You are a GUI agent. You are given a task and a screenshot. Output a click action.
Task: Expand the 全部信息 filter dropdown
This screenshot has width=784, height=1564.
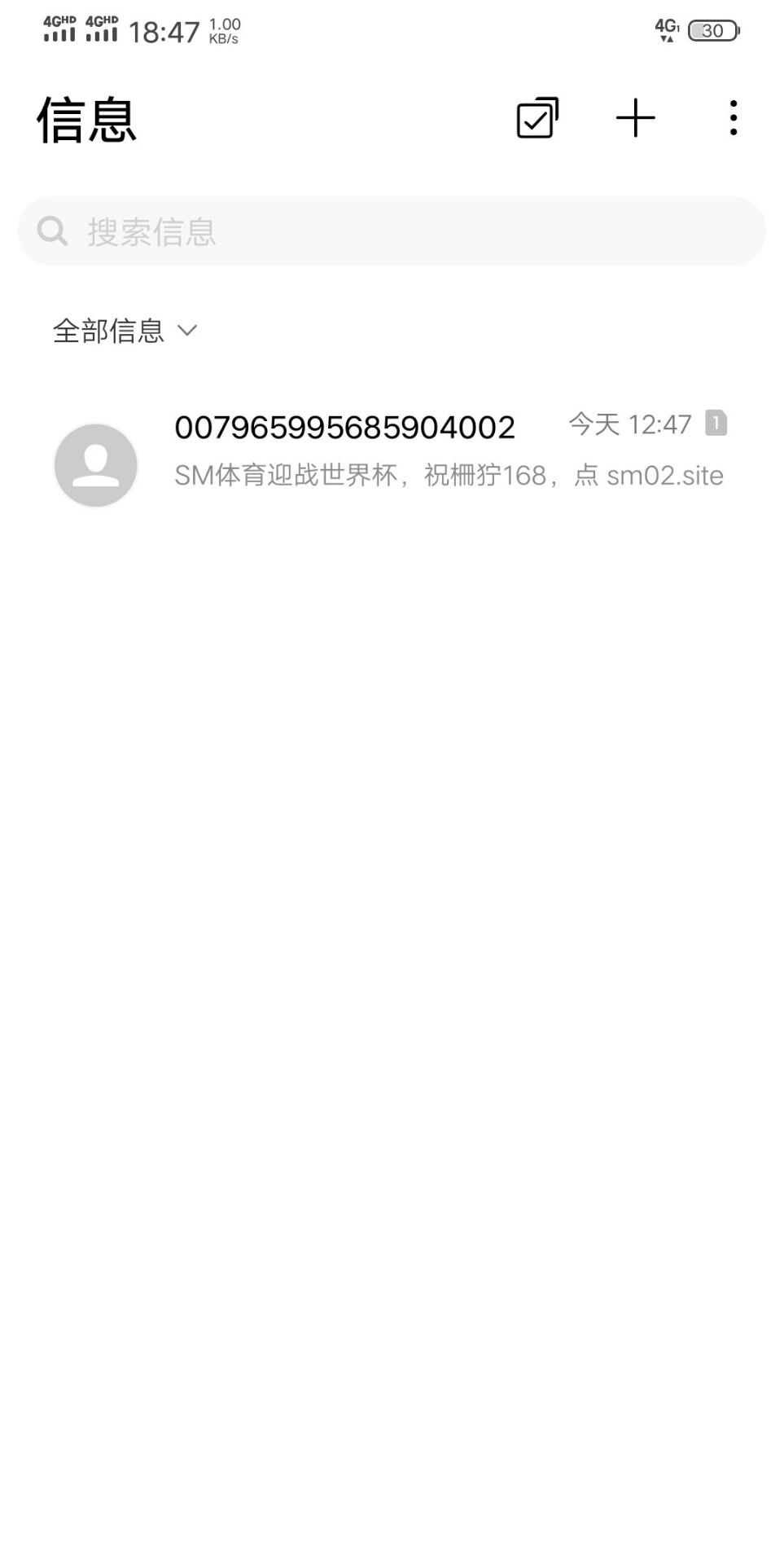[125, 331]
